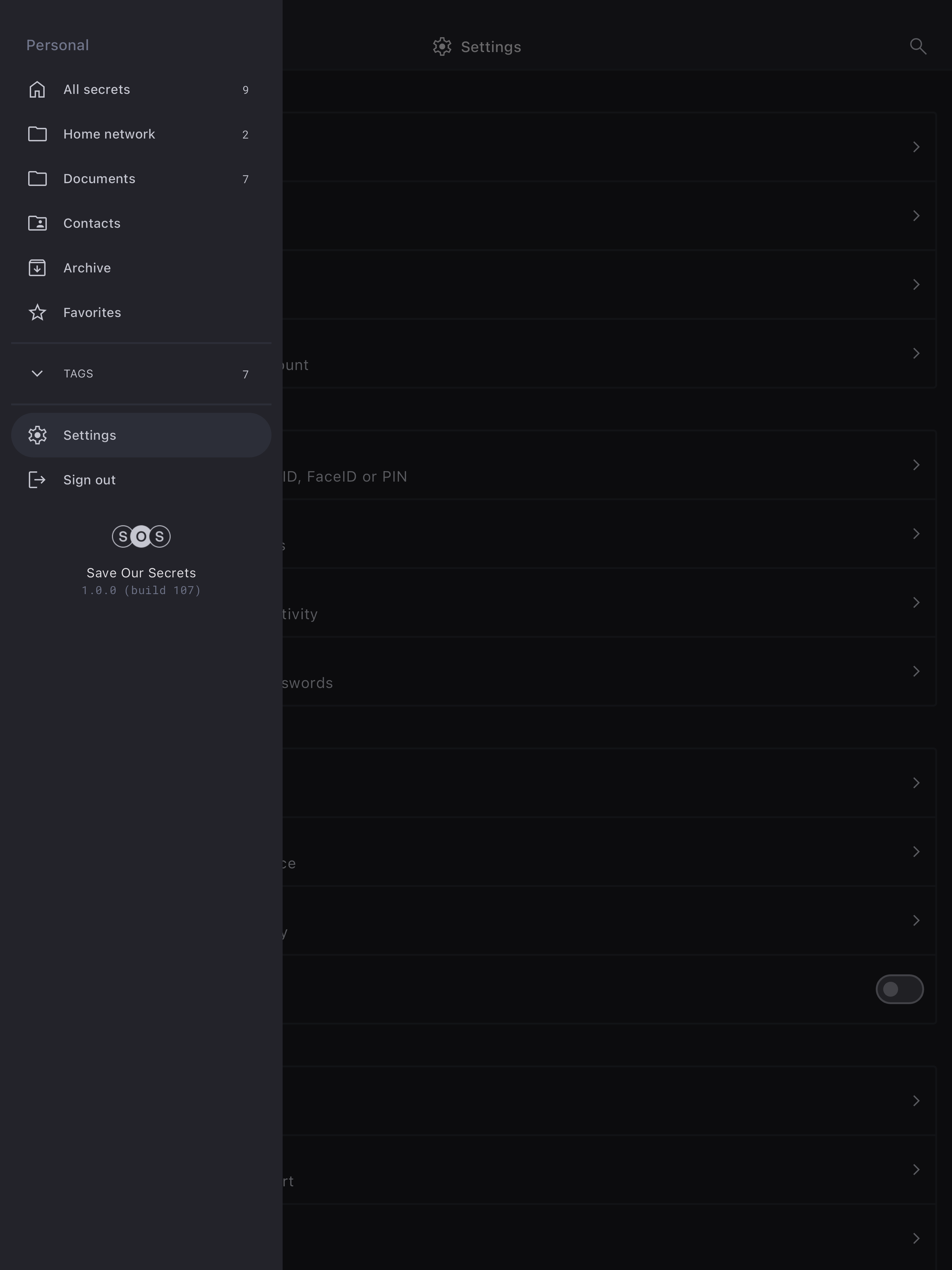Go to Contacts

pyautogui.click(x=92, y=223)
